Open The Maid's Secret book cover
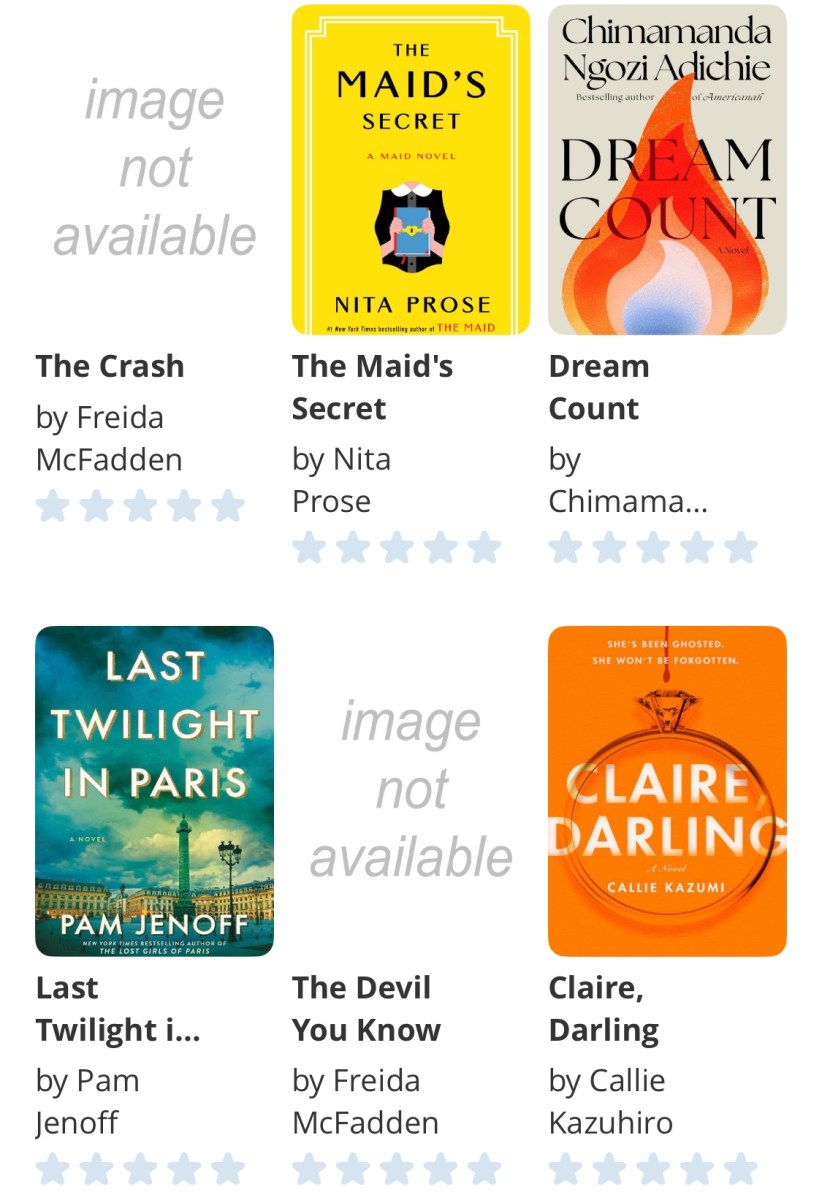 tap(410, 169)
